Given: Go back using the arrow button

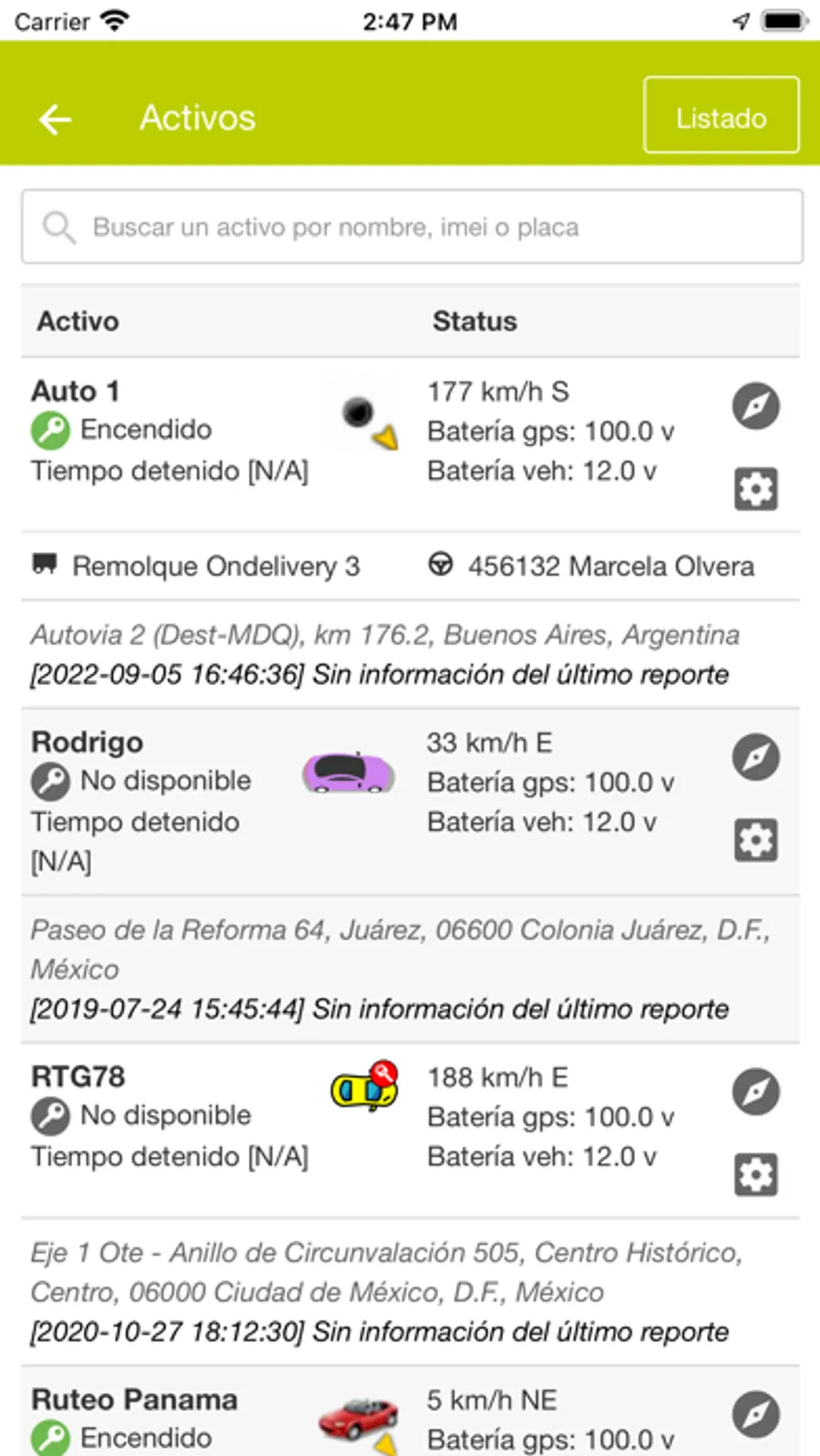Looking at the screenshot, I should click(x=55, y=118).
